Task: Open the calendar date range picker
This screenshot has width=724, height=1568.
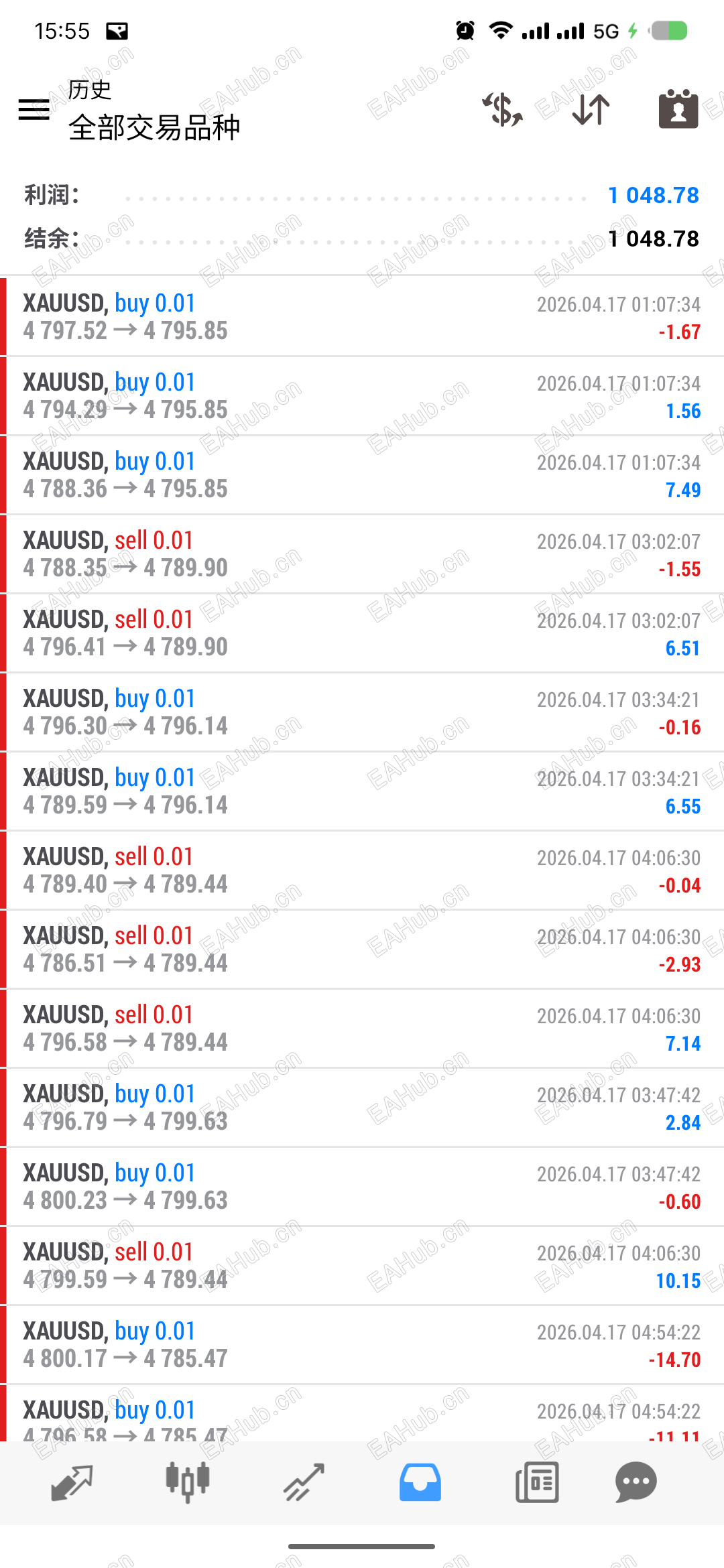Action: (x=678, y=109)
